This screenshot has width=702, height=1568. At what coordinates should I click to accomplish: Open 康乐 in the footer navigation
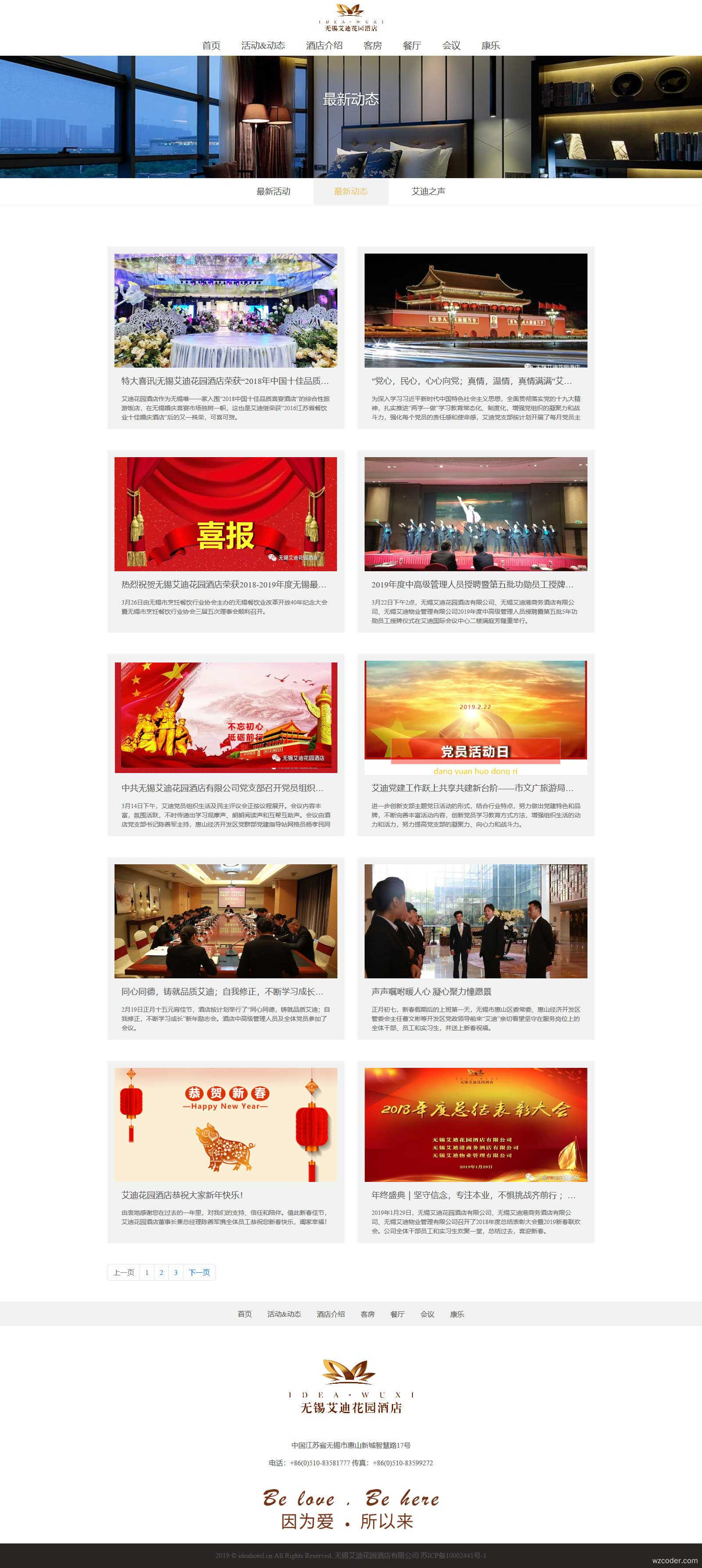(457, 1314)
